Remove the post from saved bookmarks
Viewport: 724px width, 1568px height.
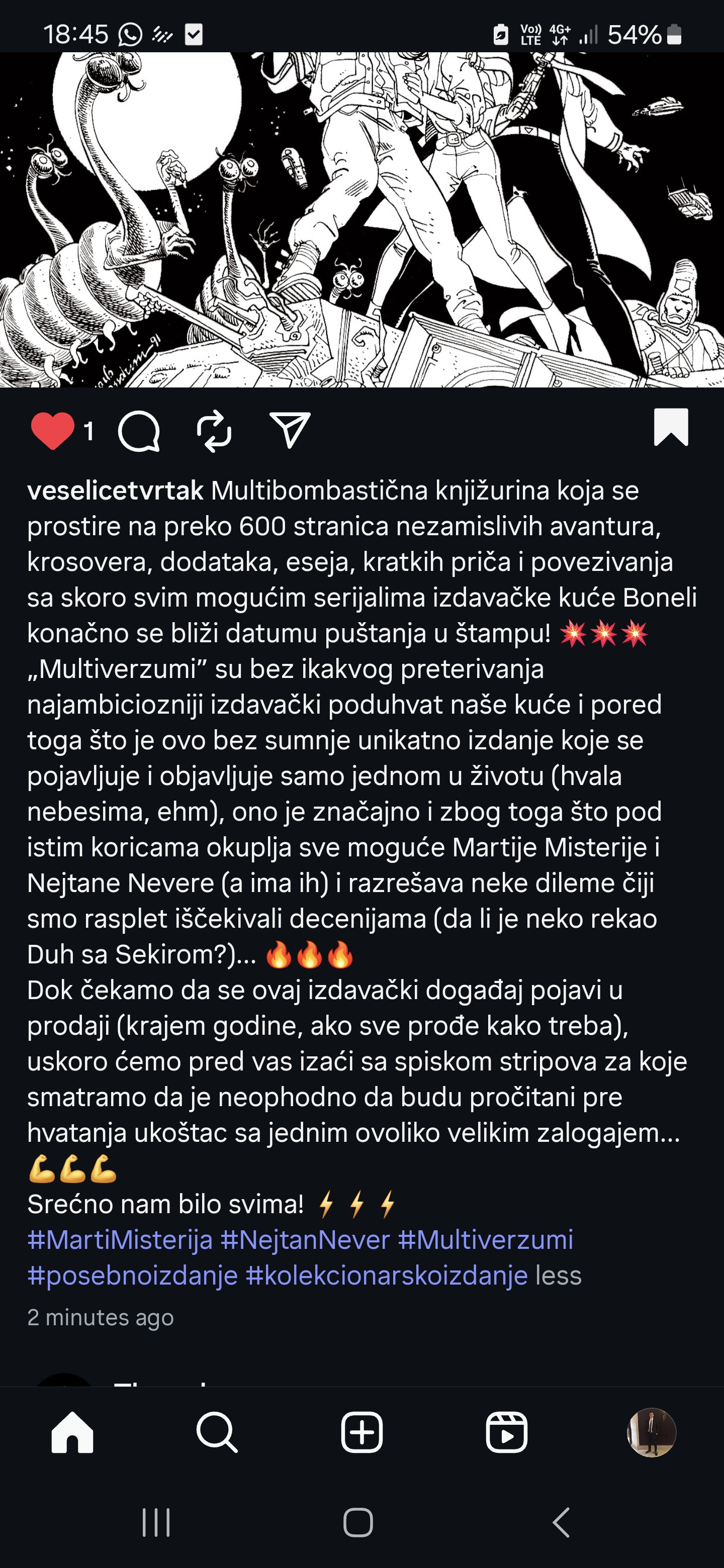(670, 427)
